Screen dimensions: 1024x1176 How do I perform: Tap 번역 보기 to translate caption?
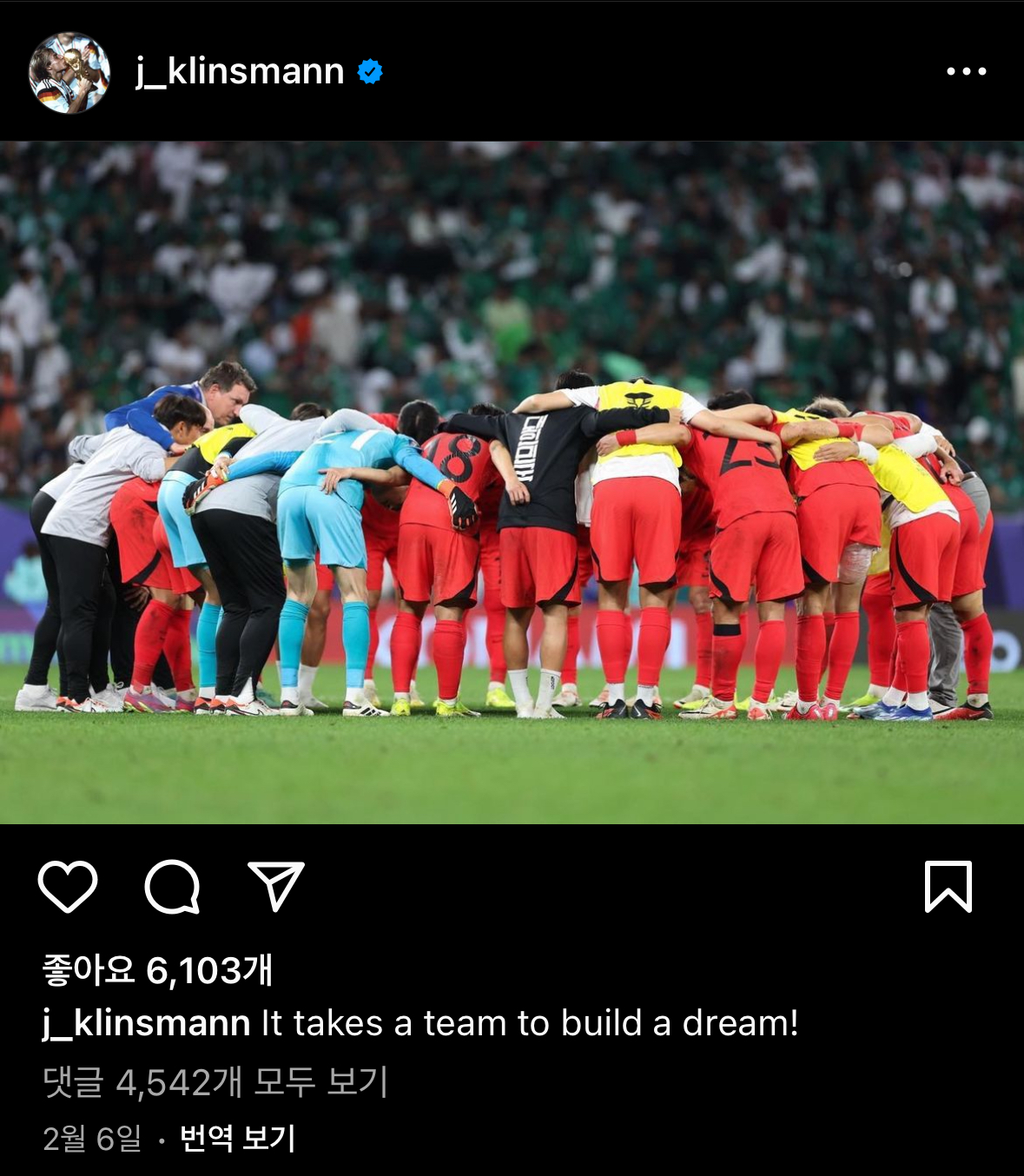click(x=237, y=1138)
